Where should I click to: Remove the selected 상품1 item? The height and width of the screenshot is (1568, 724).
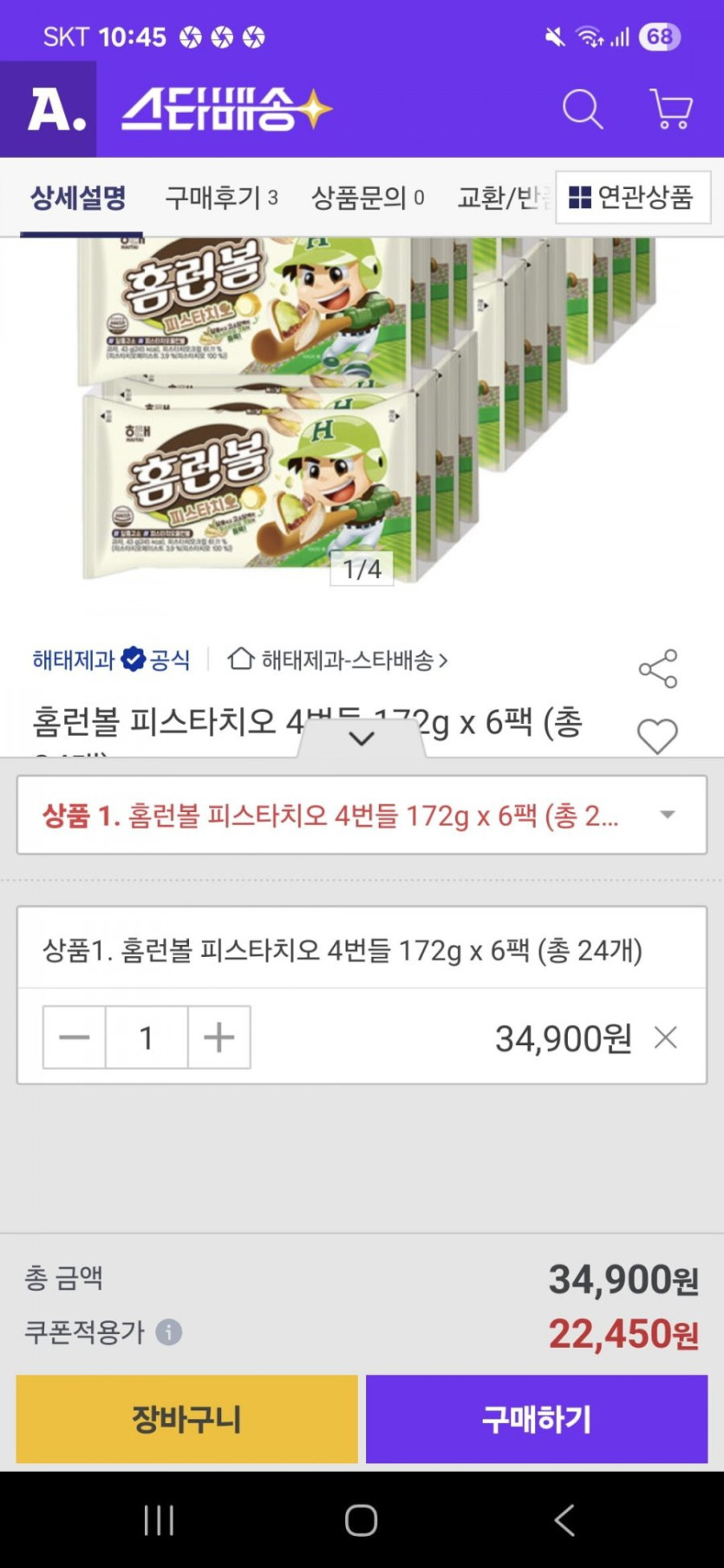[x=665, y=1038]
